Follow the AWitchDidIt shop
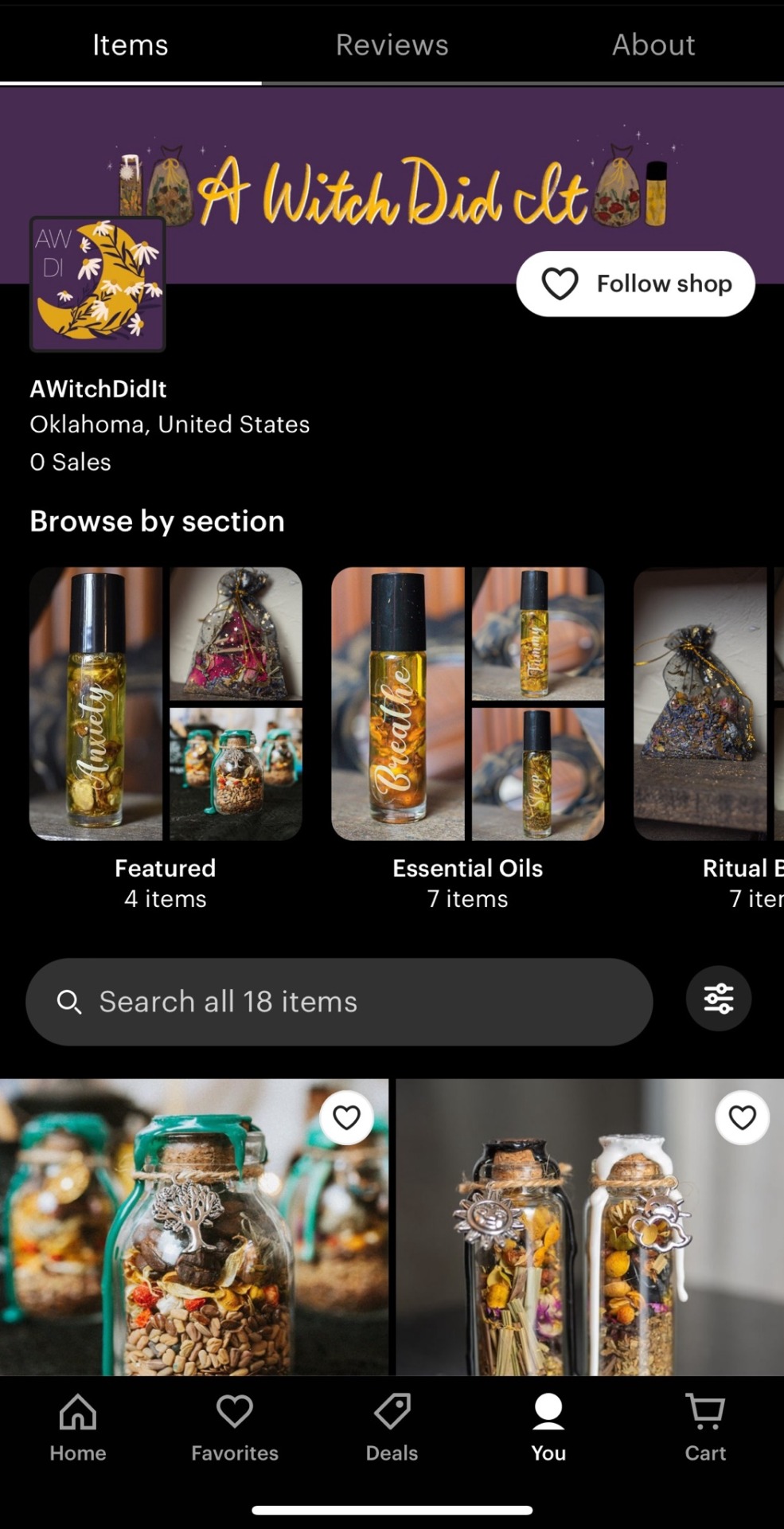This screenshot has width=784, height=1529. 635,284
